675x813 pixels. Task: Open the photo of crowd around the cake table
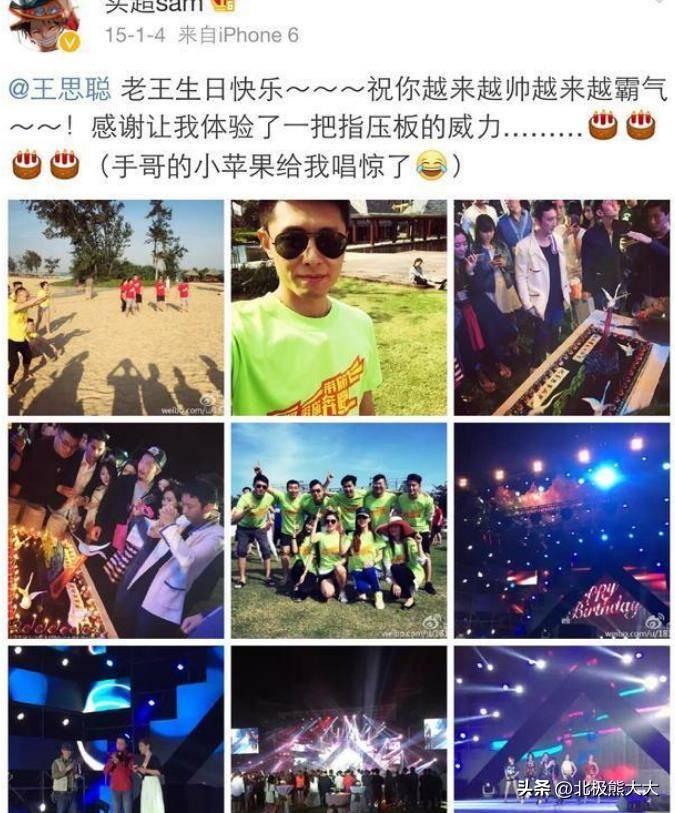pos(562,307)
